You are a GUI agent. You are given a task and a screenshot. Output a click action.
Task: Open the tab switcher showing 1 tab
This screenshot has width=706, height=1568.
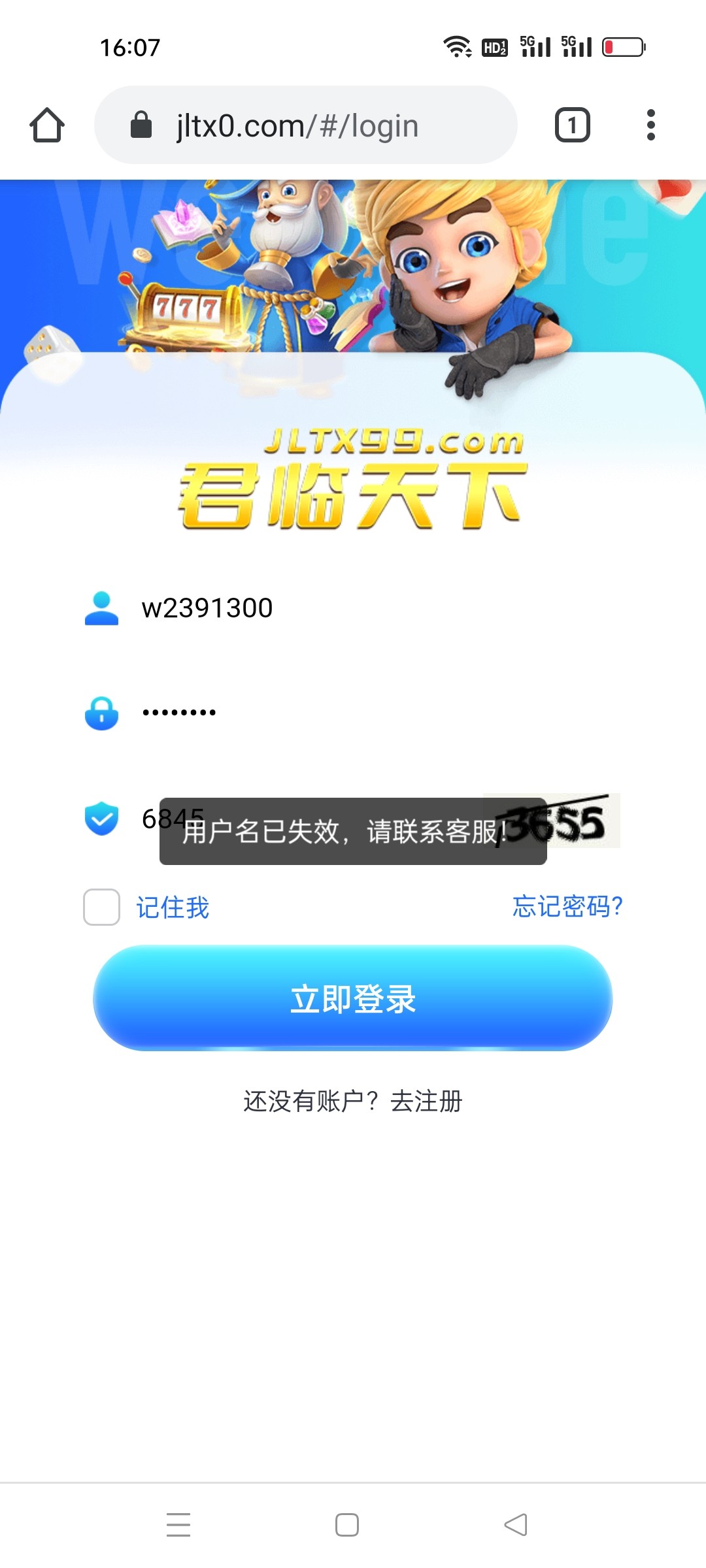tap(572, 125)
